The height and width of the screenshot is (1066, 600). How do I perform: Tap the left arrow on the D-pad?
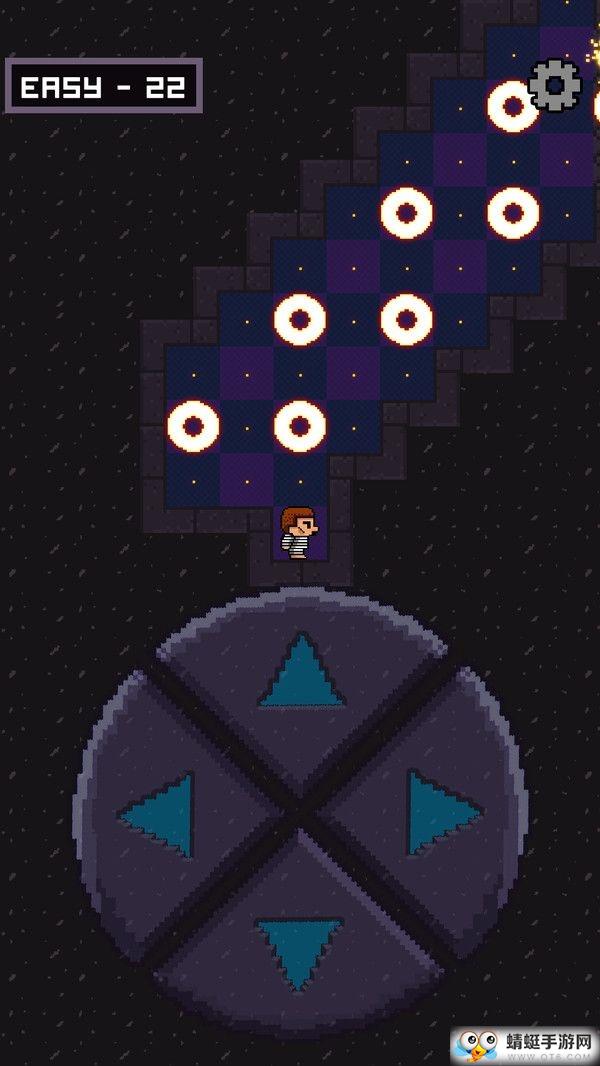[160, 814]
